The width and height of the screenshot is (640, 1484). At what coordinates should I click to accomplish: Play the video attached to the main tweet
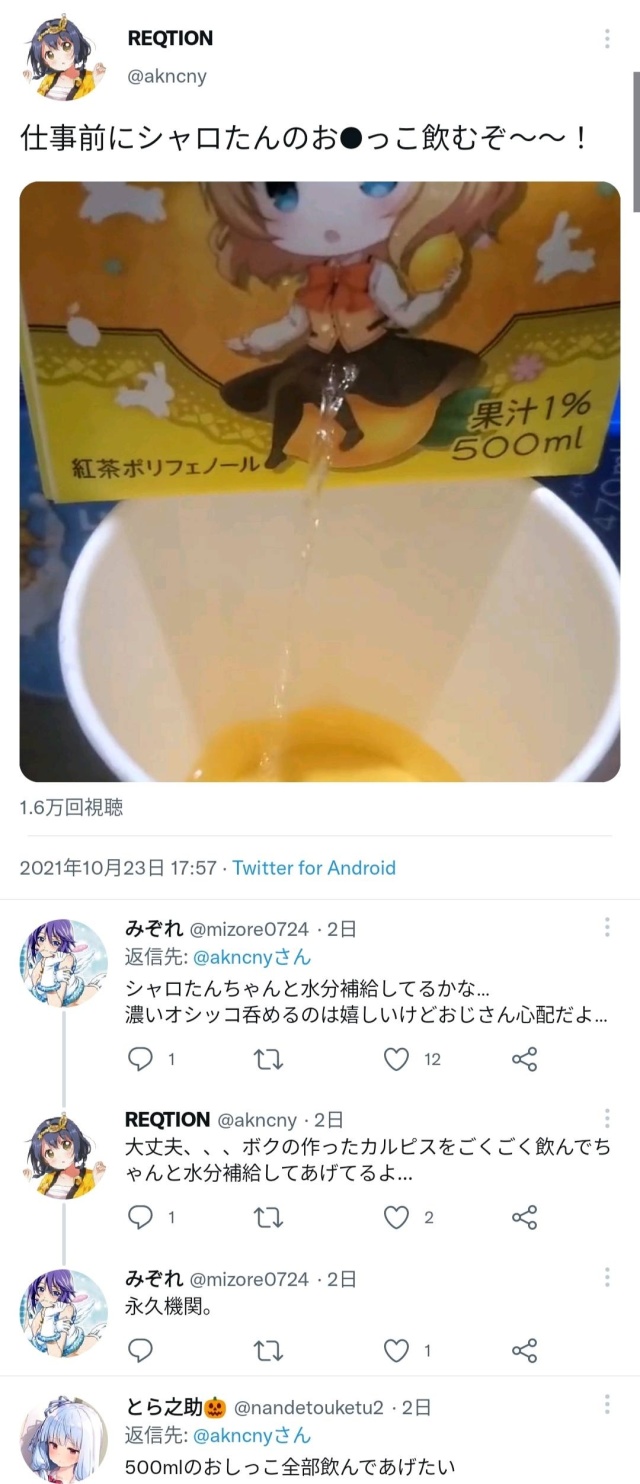coord(320,481)
